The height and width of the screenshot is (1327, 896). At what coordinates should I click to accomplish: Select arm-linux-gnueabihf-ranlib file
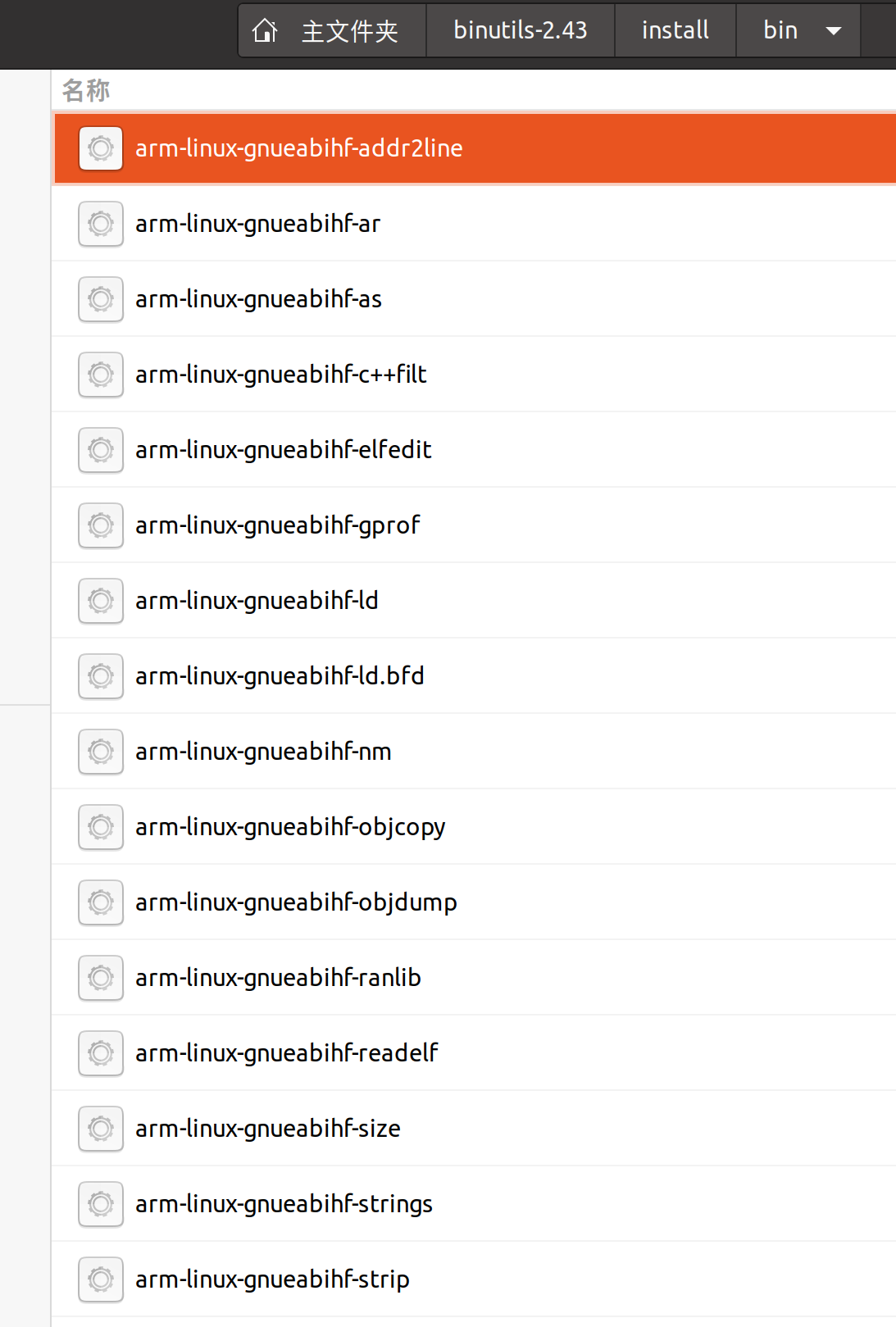click(x=278, y=978)
